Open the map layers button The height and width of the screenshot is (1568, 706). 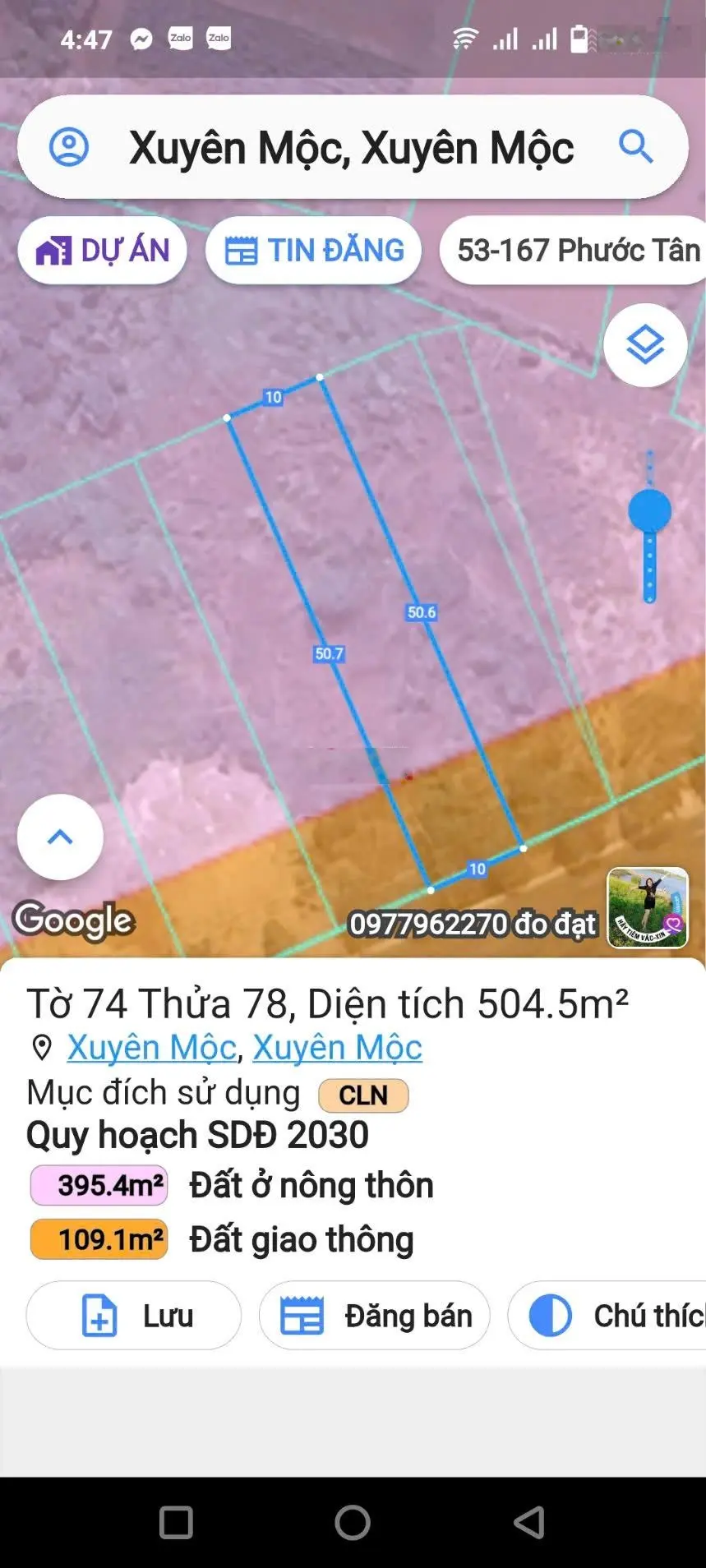point(645,344)
